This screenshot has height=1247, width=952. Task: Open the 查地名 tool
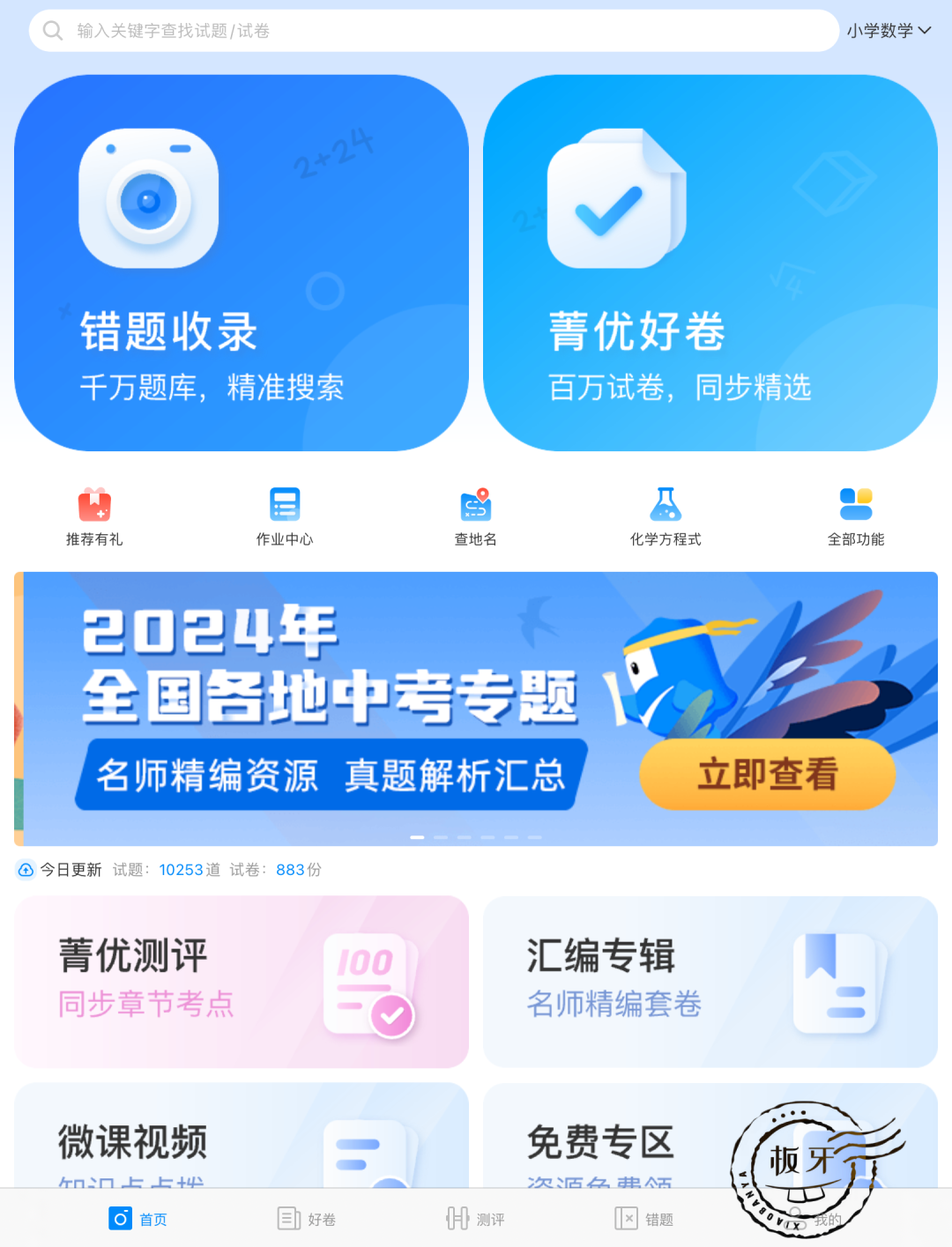(x=475, y=517)
